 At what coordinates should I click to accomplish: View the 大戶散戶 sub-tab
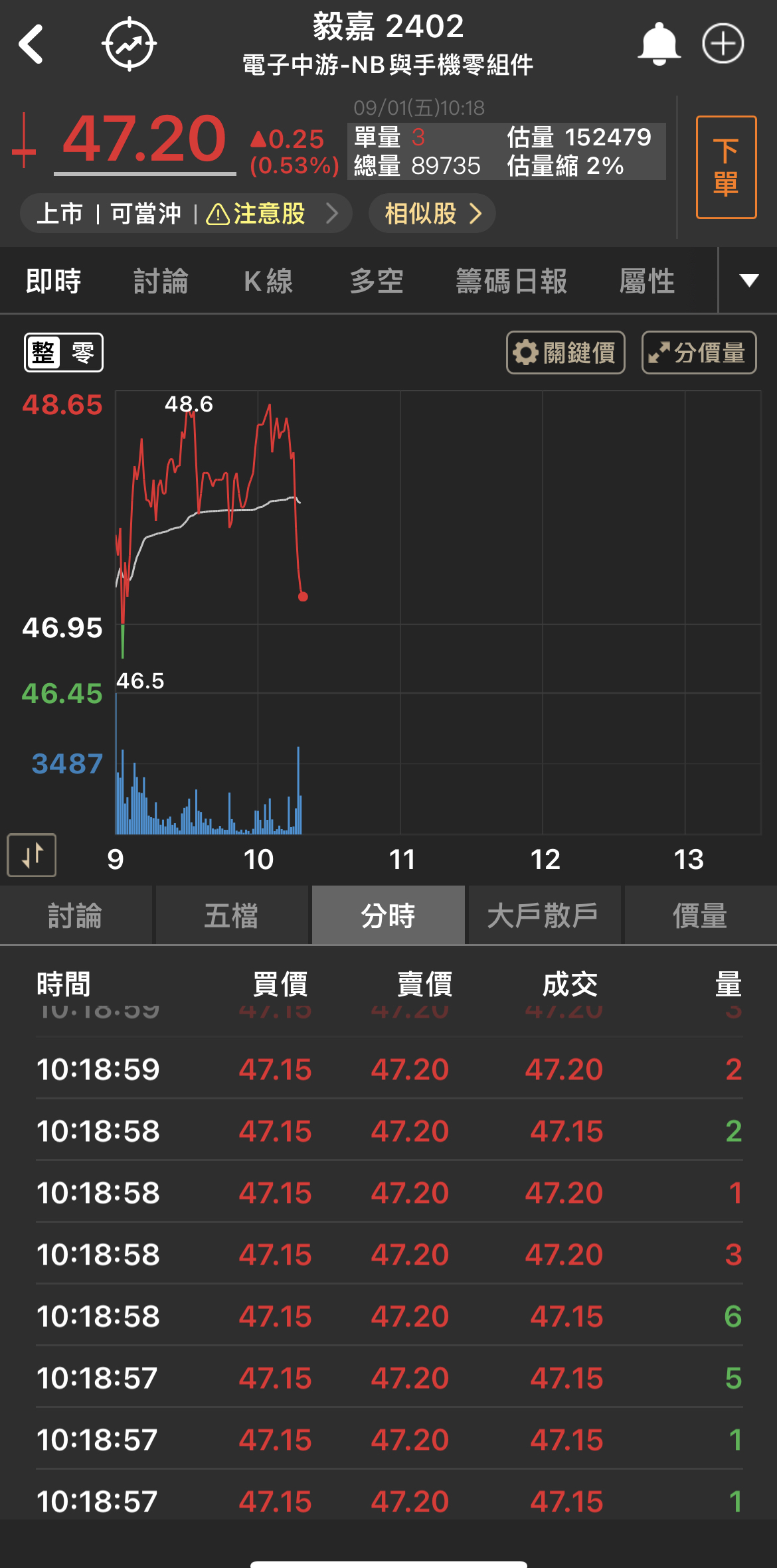(x=543, y=915)
